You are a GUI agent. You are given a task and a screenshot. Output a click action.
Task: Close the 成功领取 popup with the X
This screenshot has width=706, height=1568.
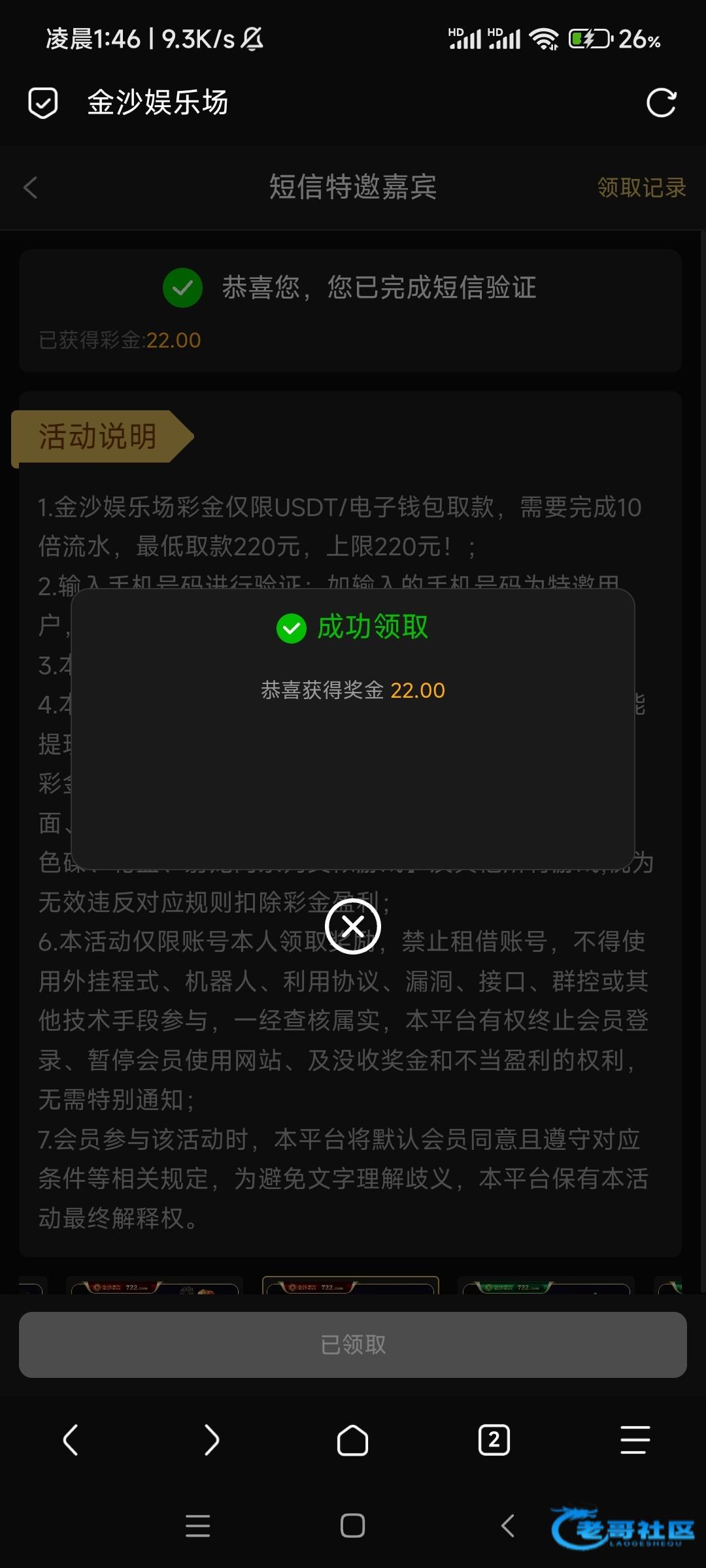coord(353,926)
